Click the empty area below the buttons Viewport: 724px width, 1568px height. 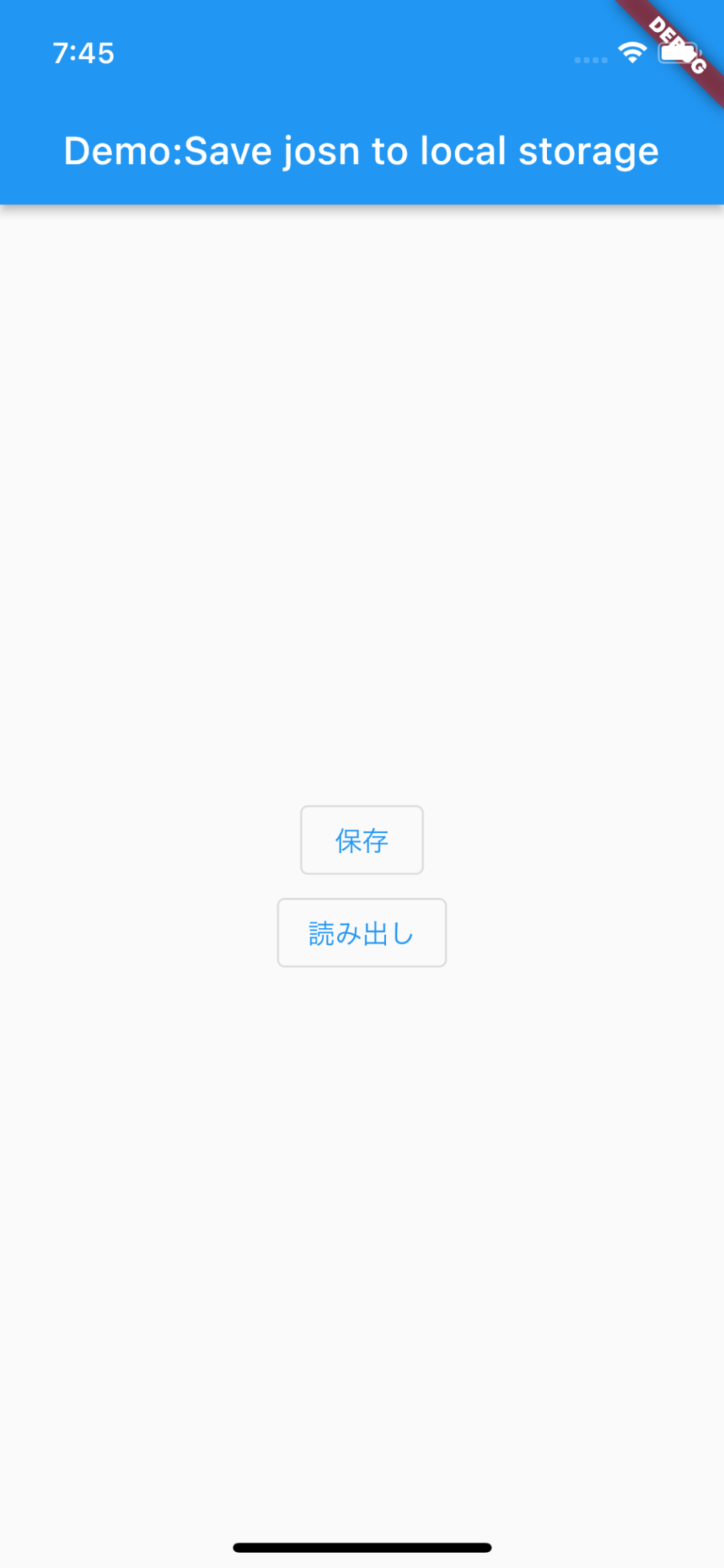(x=362, y=1225)
